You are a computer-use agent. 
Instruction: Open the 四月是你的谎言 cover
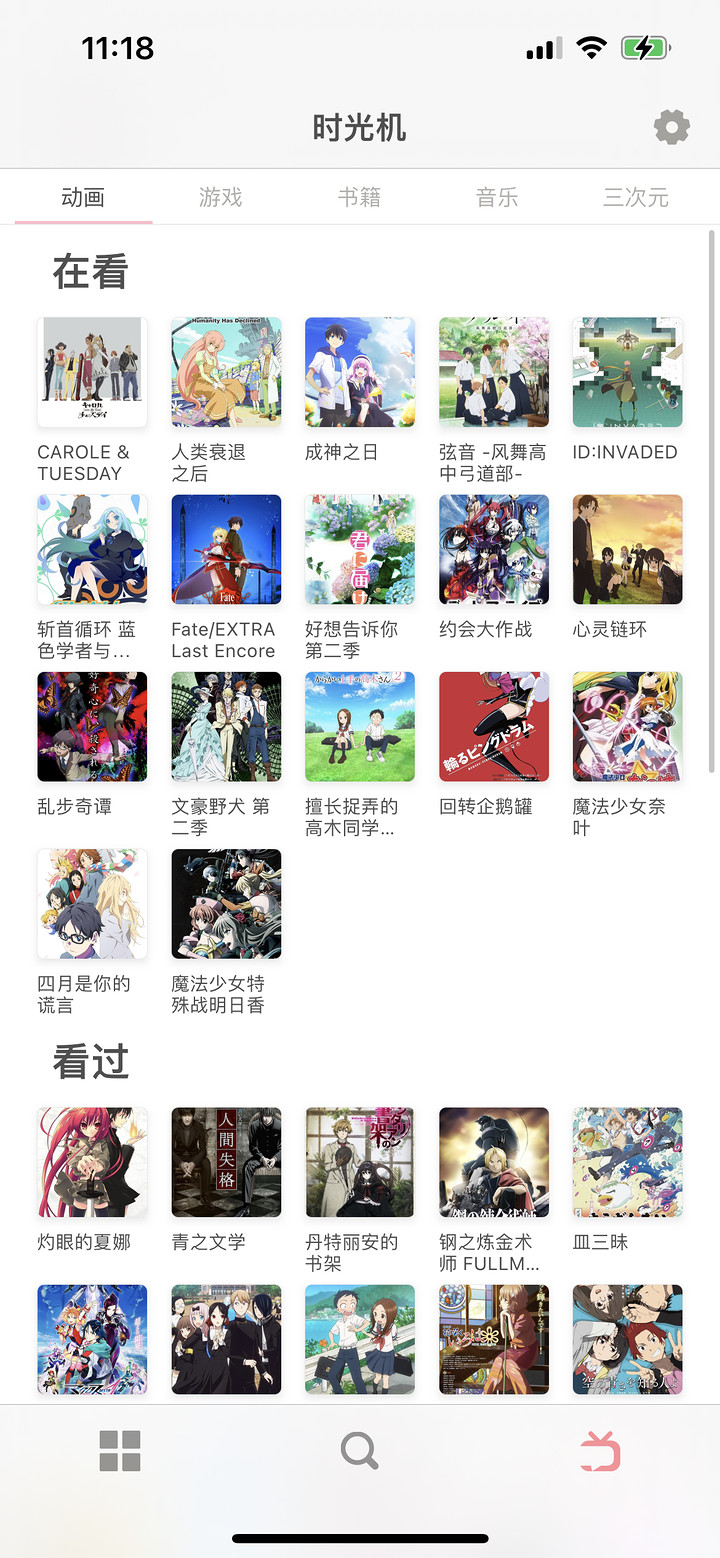(x=92, y=903)
